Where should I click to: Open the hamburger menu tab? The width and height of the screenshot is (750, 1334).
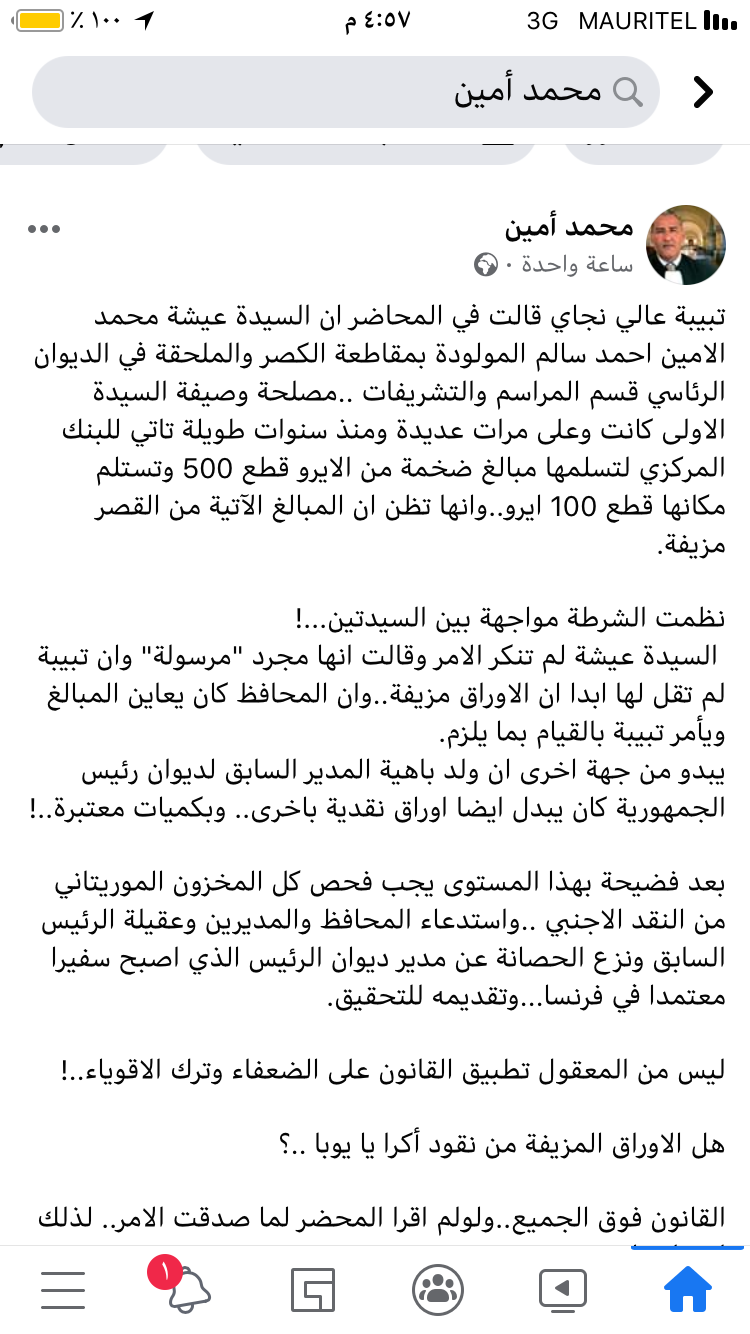point(63,1290)
